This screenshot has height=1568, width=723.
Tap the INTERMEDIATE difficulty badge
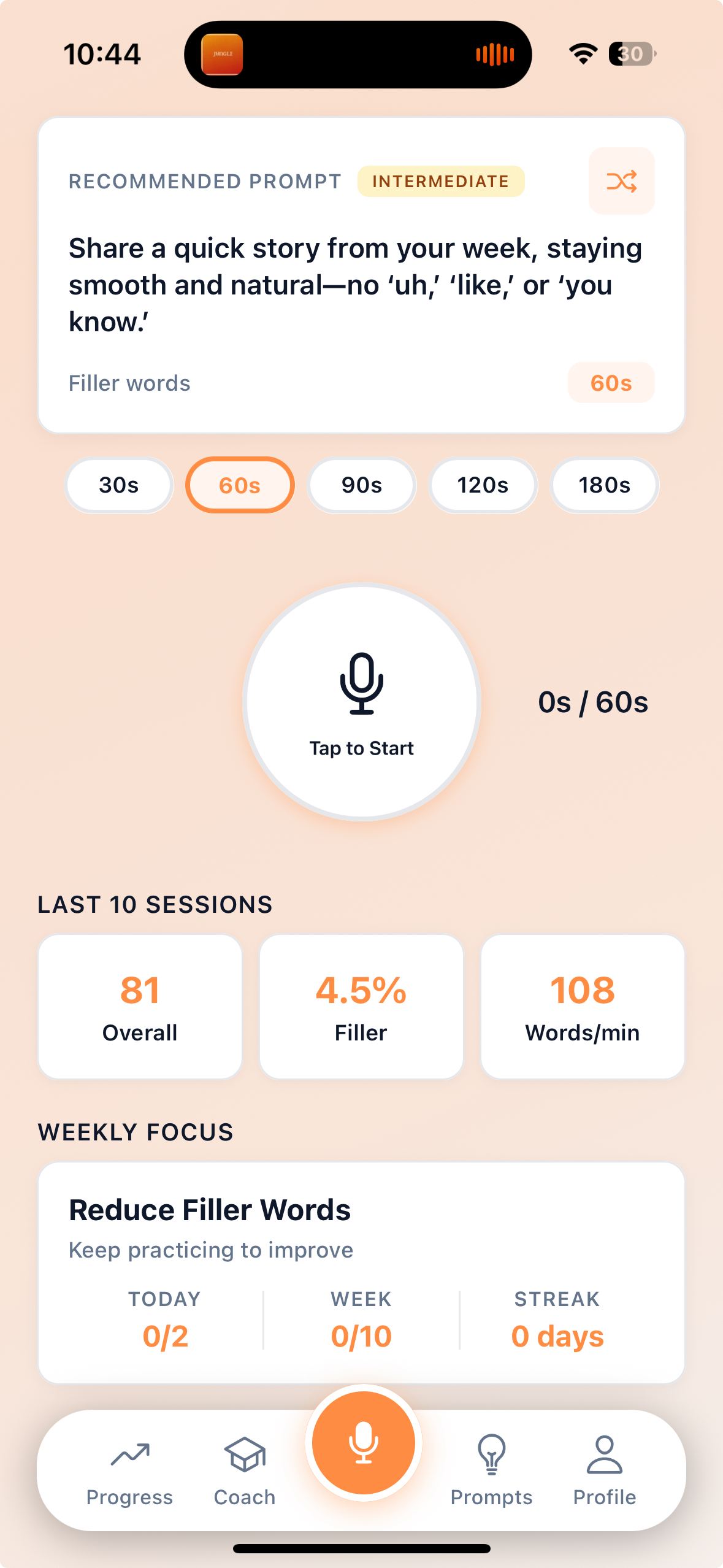click(x=440, y=181)
